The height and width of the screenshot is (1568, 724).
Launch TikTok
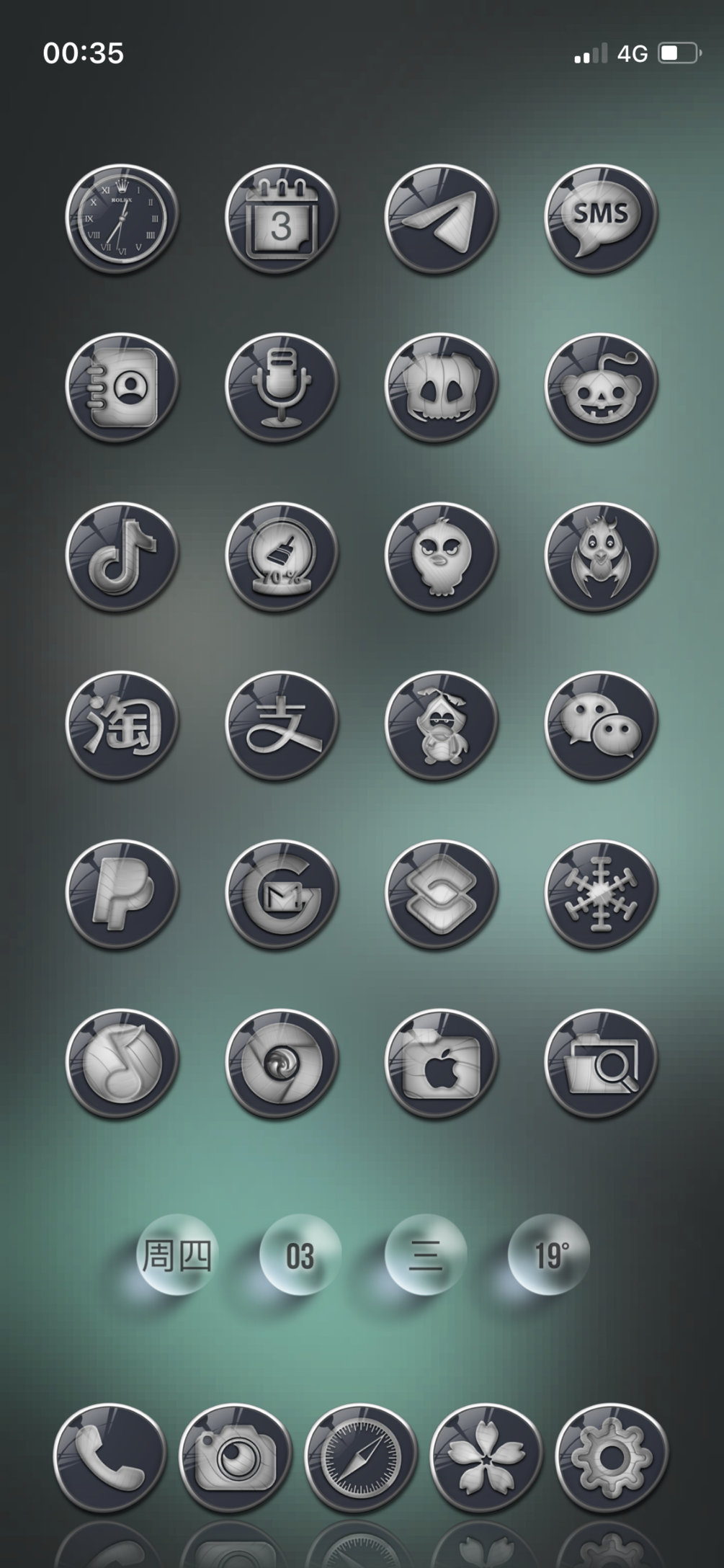121,556
